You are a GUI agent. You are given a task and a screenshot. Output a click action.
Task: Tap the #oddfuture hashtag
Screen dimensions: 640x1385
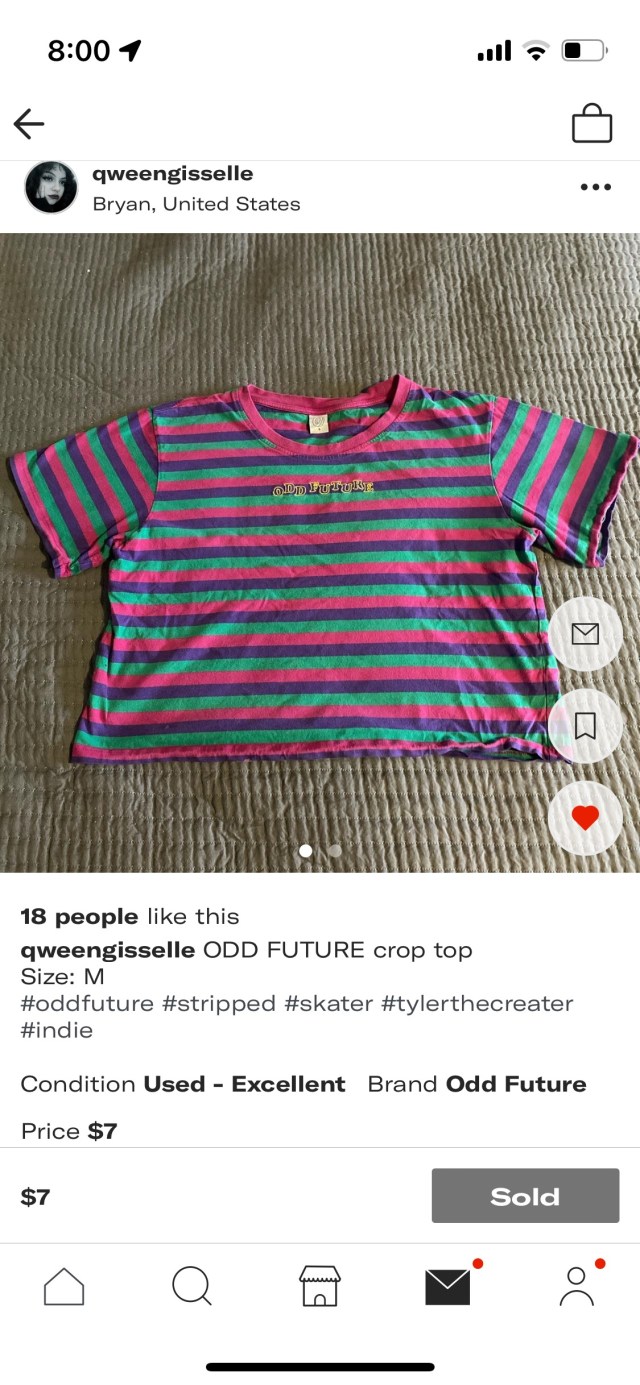[87, 1003]
